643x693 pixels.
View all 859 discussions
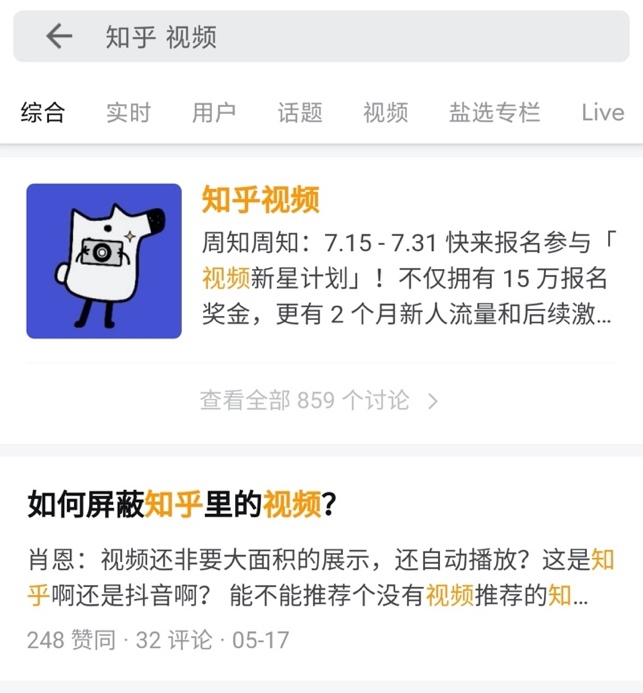(320, 401)
